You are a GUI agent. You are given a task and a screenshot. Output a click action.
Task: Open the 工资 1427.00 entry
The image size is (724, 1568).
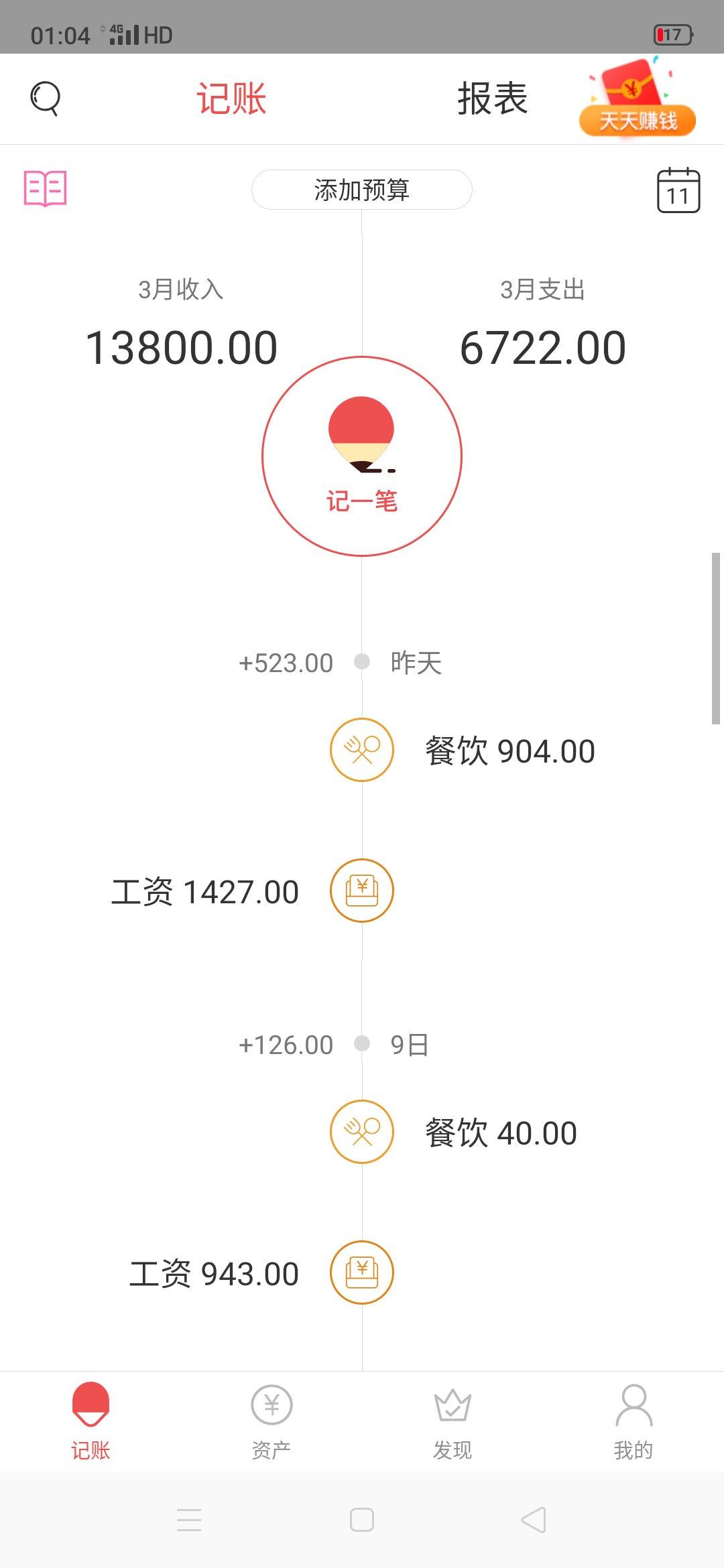205,892
